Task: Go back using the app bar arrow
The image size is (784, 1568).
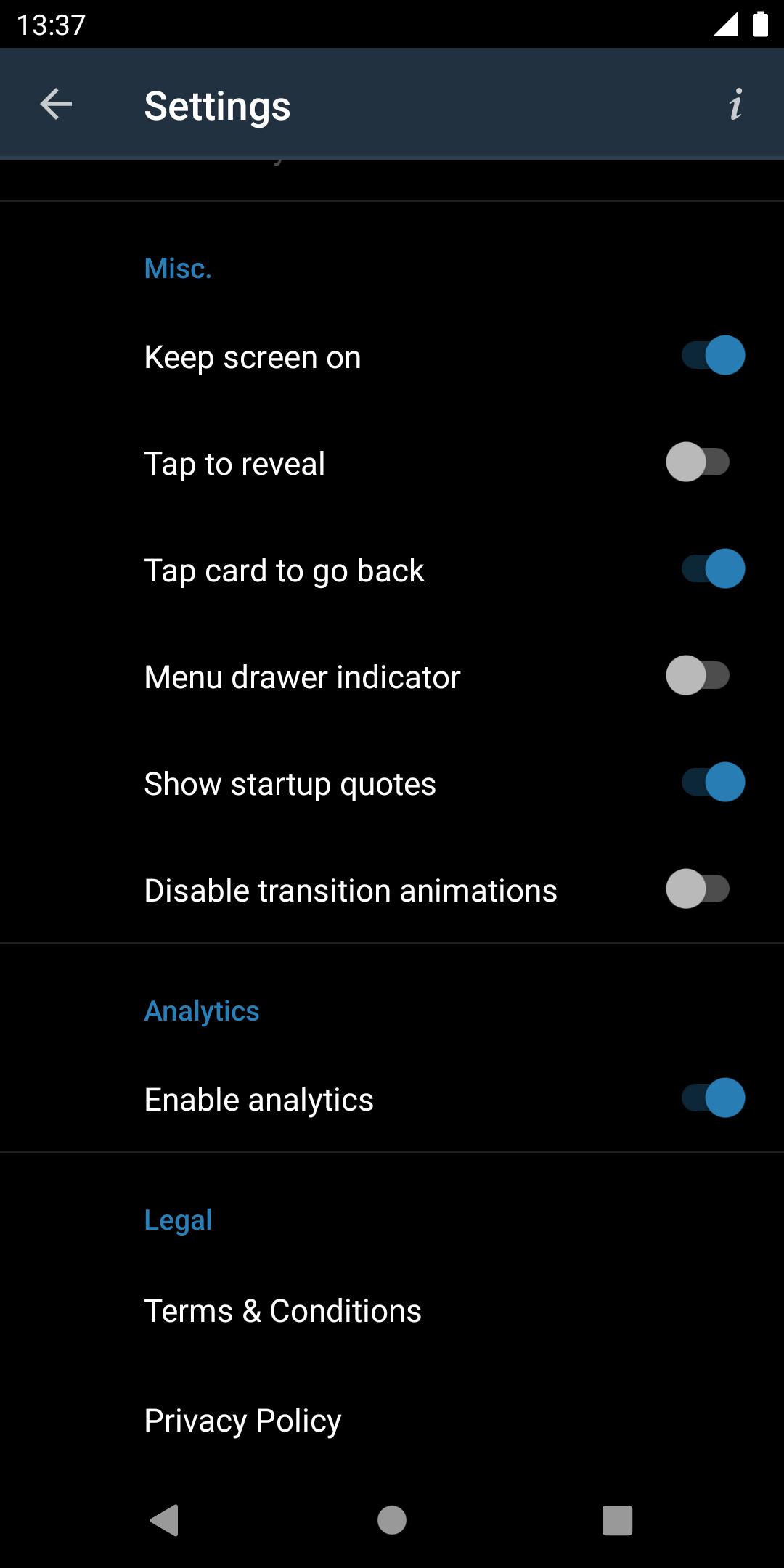Action: (x=56, y=104)
